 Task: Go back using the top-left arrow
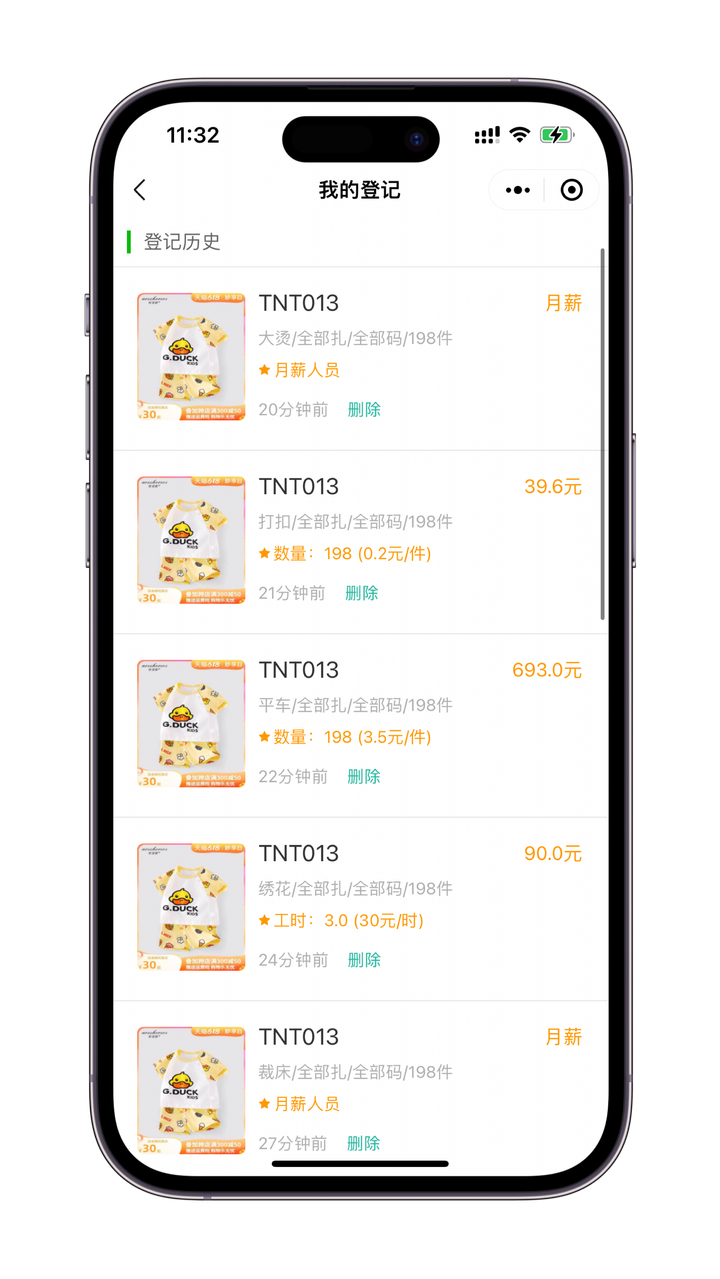[140, 190]
